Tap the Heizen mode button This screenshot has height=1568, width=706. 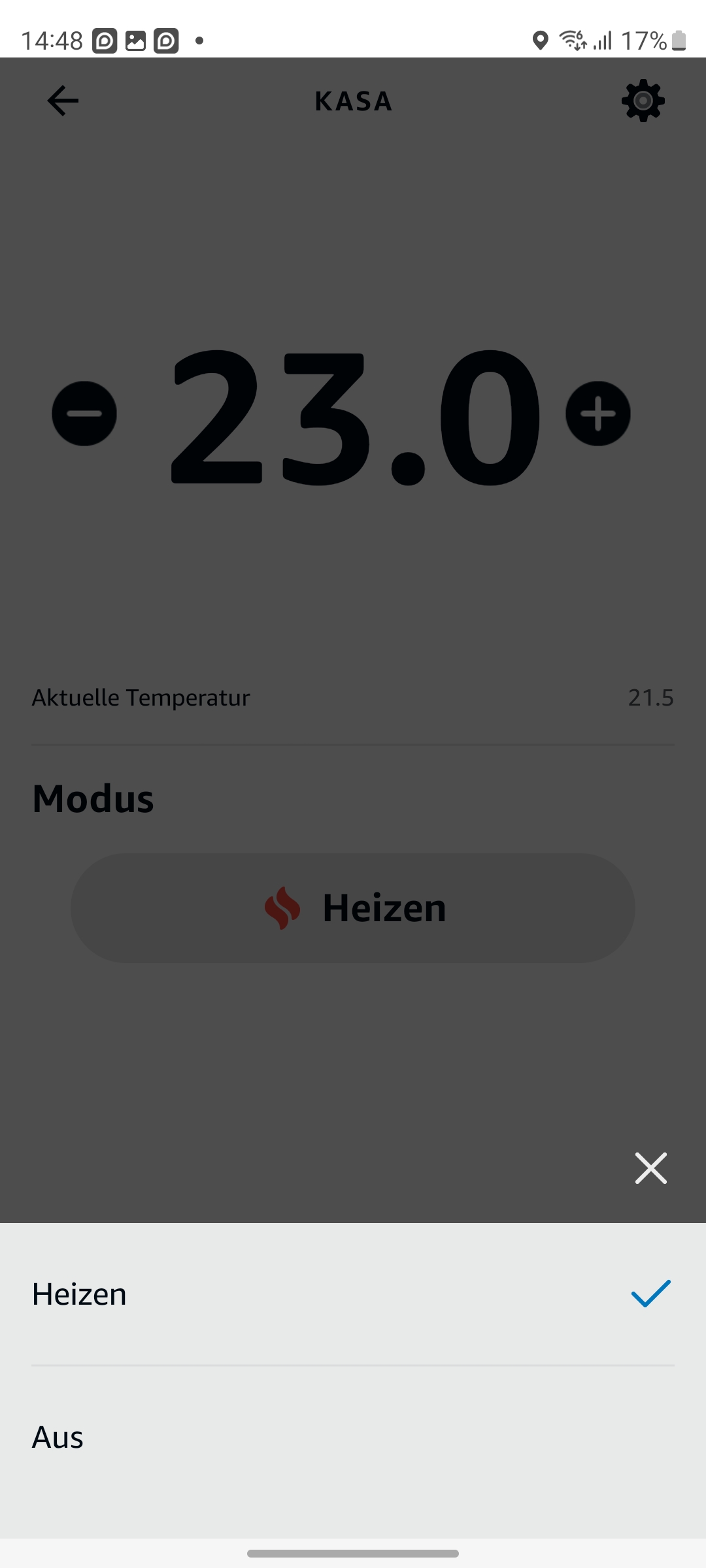pos(353,907)
